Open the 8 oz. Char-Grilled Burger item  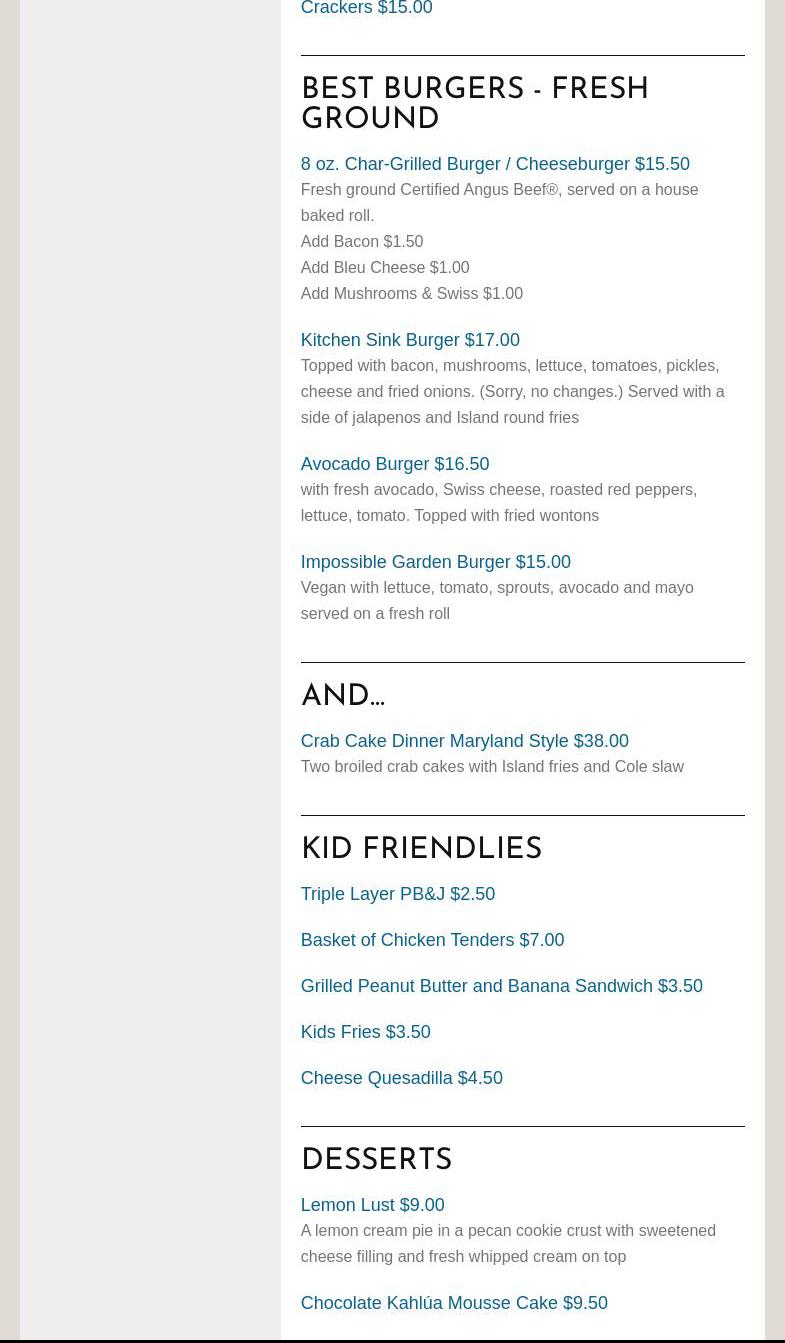494,164
